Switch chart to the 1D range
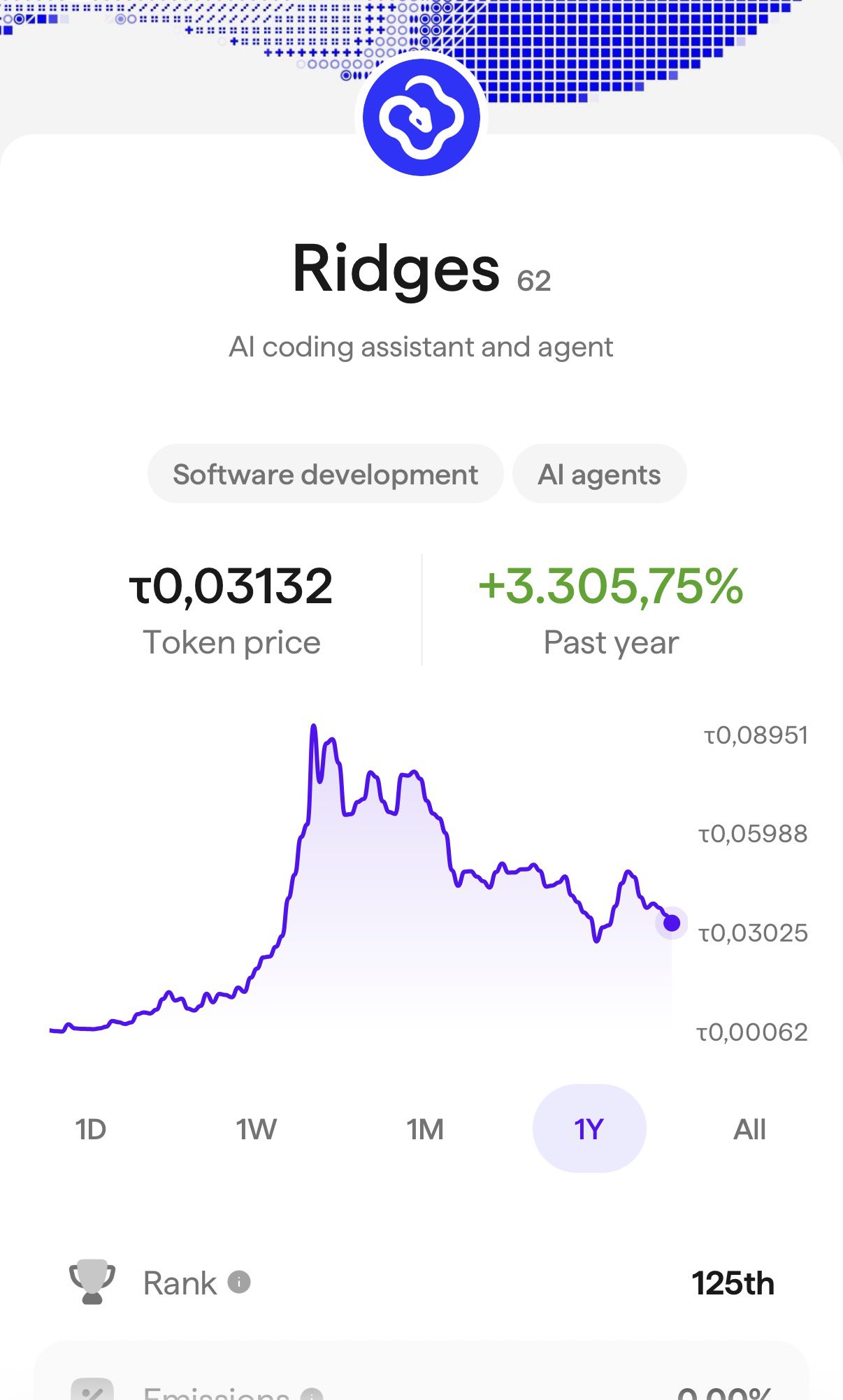The image size is (843, 1400). pos(91,1129)
